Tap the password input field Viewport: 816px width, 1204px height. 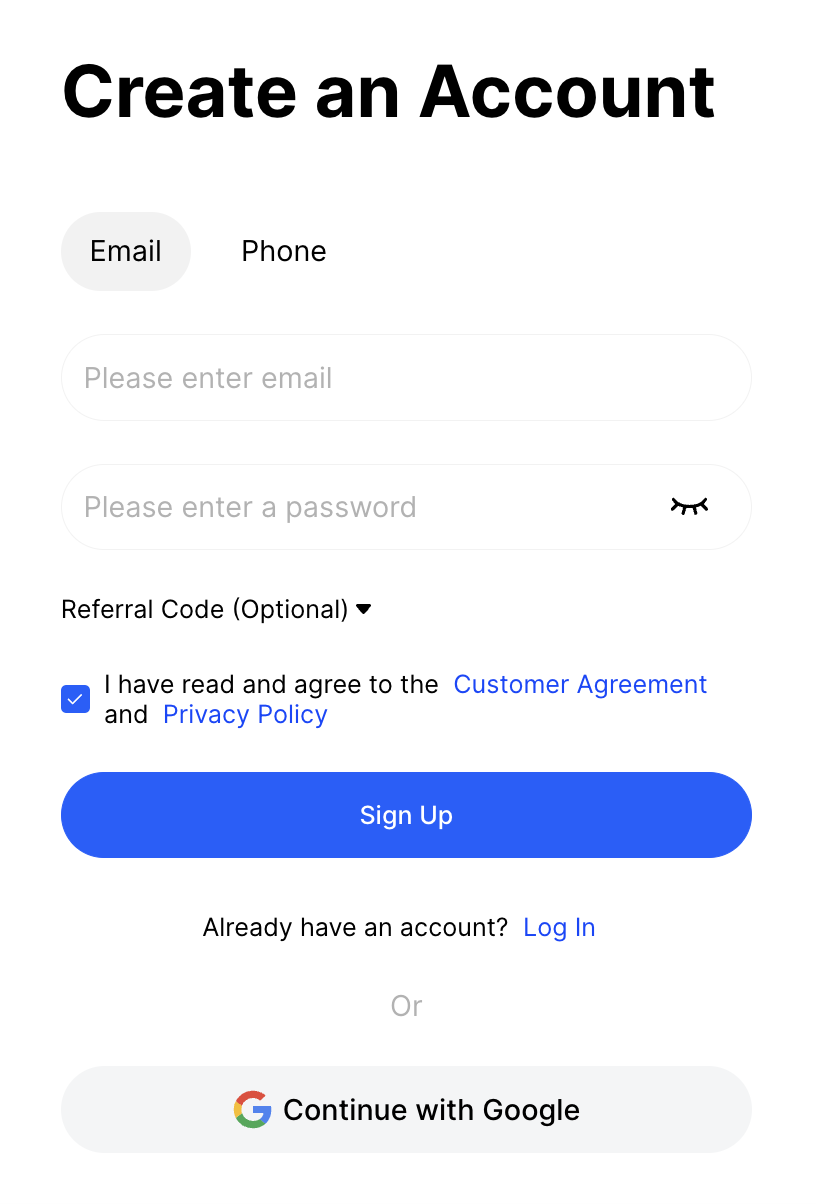tap(360, 507)
